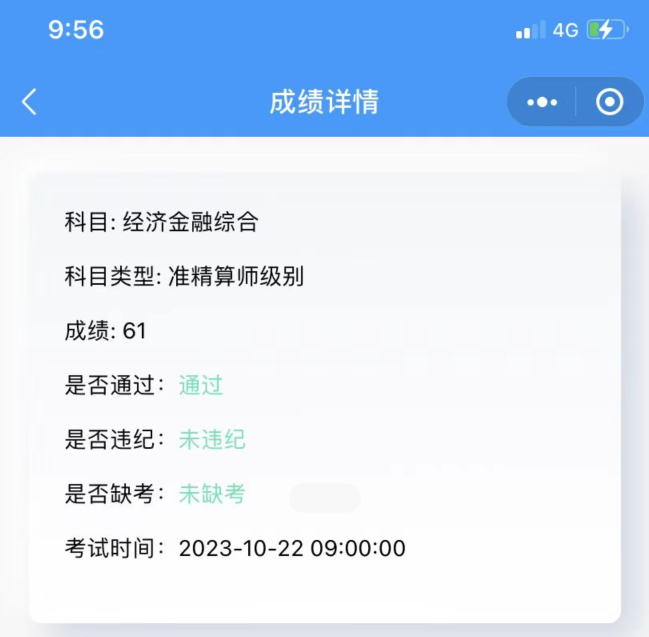Go back from the 成绩详情 page
649x637 pixels.
[29, 102]
